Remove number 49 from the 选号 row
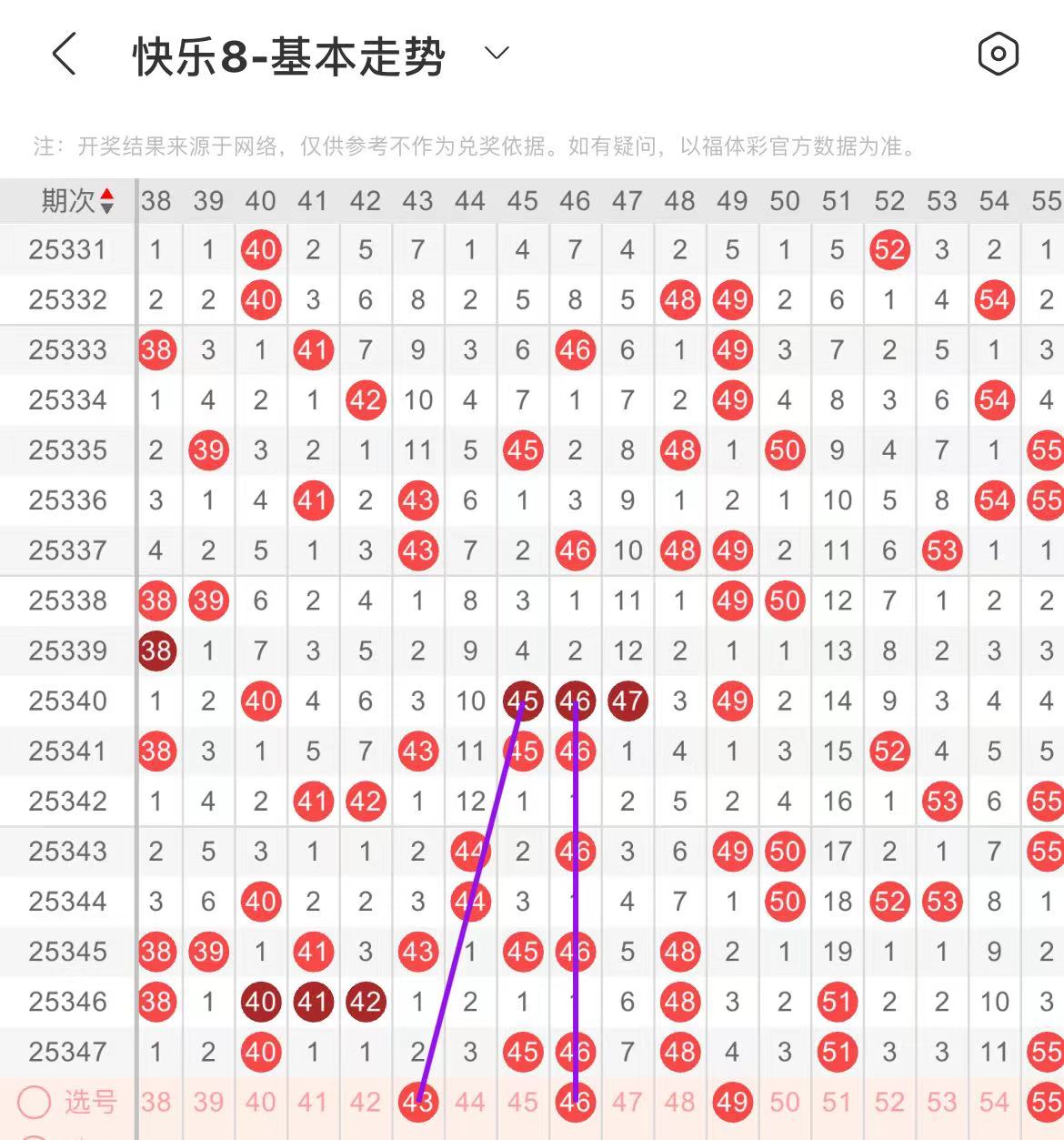Viewport: 1064px width, 1140px height. 732,1103
